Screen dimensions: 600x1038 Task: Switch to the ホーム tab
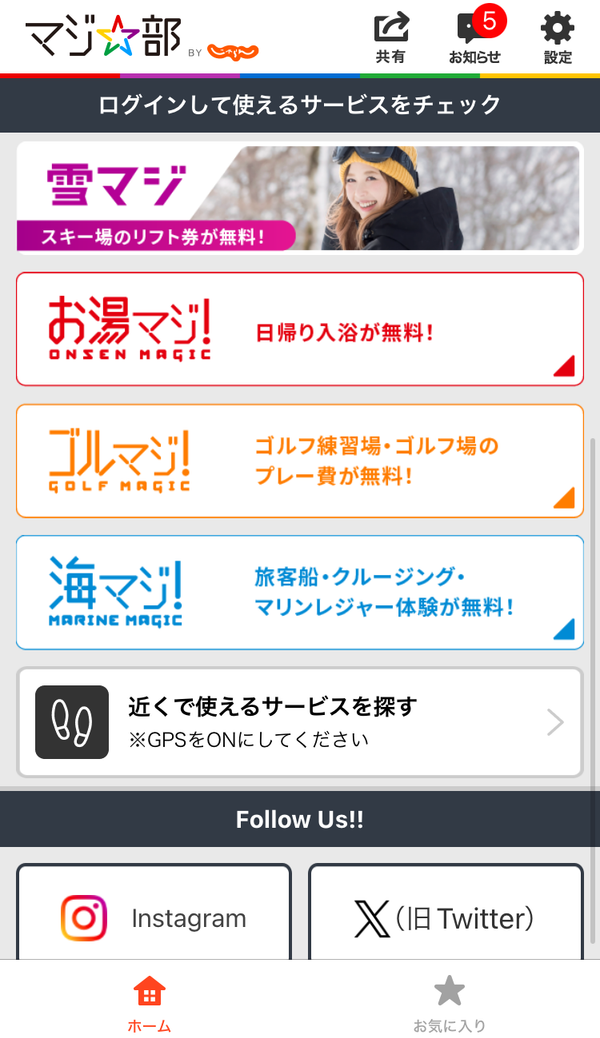point(150,1002)
